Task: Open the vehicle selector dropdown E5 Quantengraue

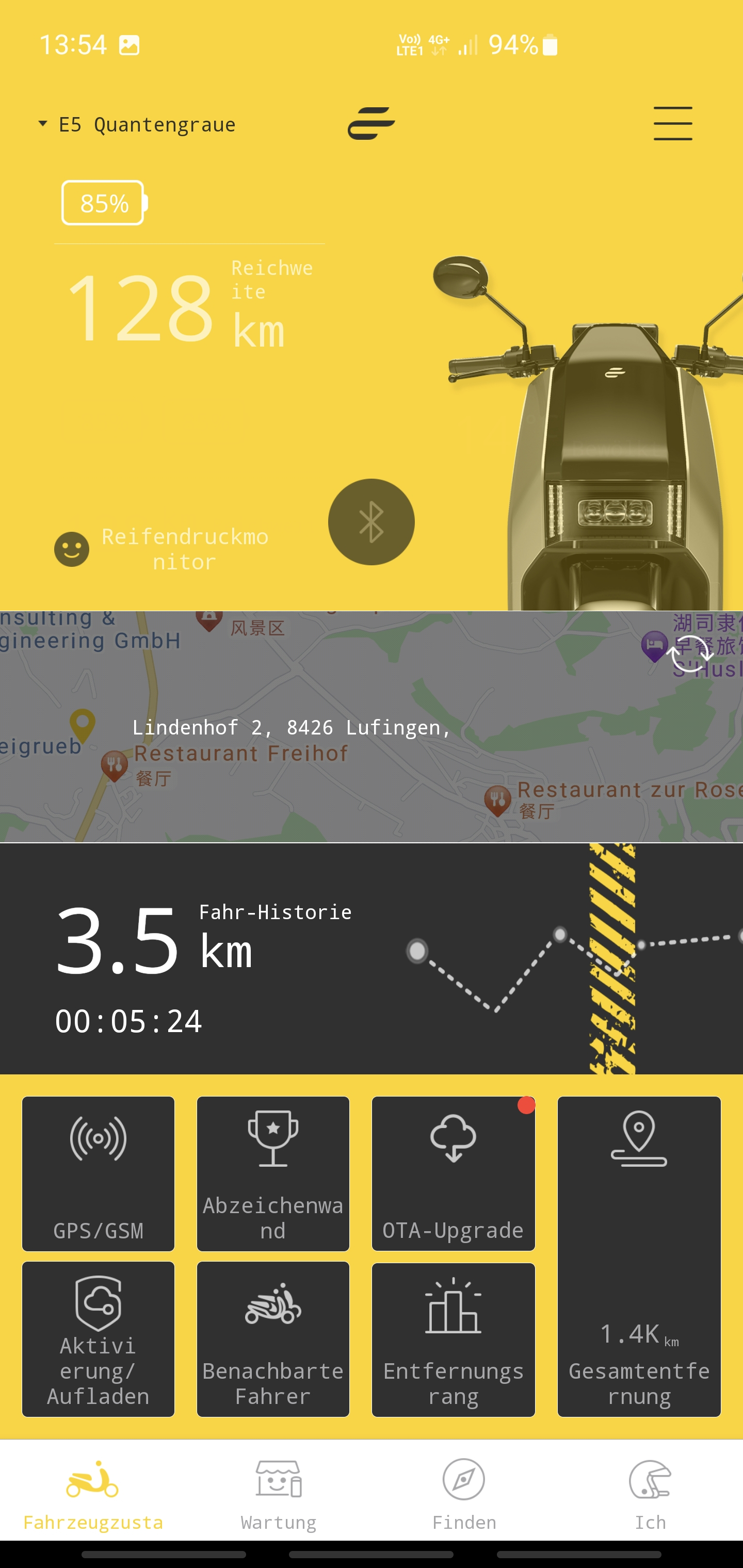Action: (x=138, y=124)
